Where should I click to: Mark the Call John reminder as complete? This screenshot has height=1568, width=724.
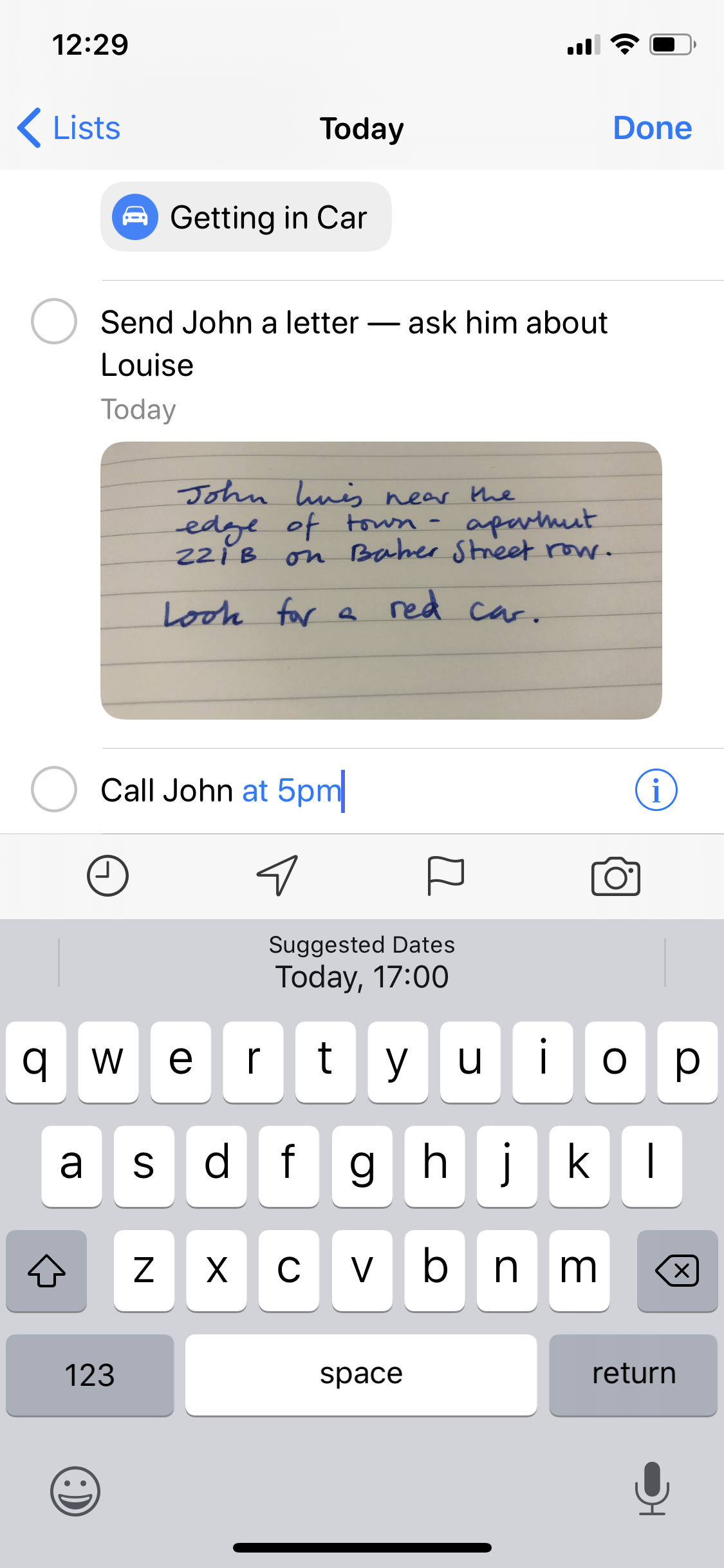tap(54, 789)
